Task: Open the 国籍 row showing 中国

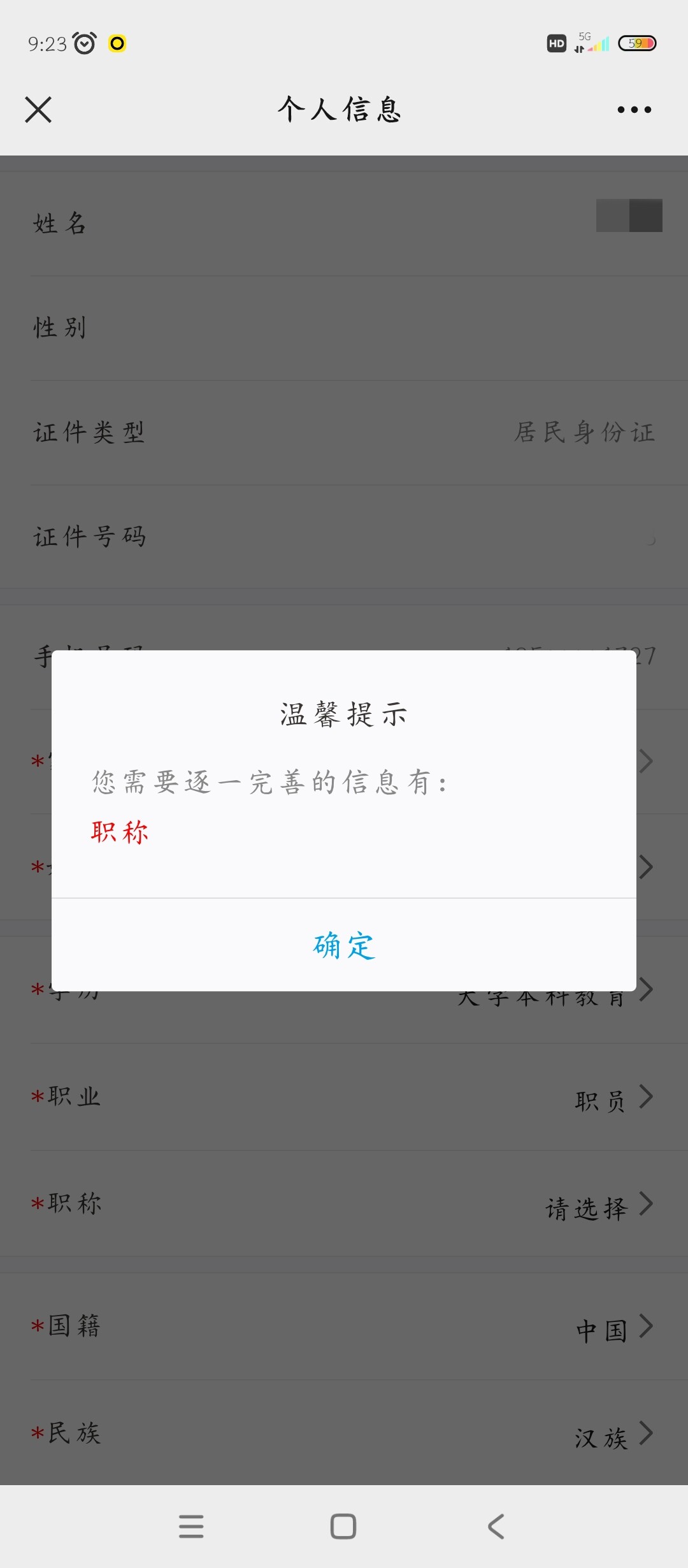Action: tap(344, 1326)
